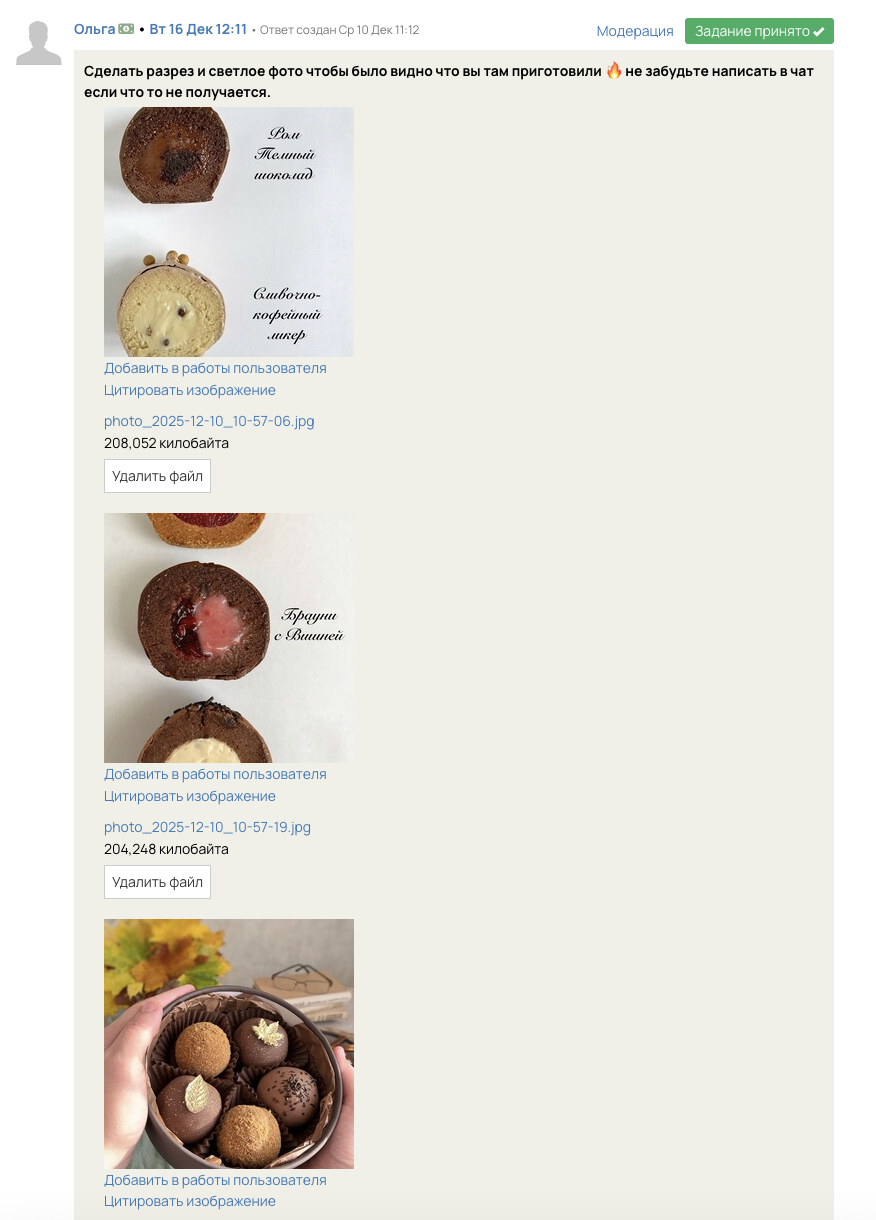The height and width of the screenshot is (1220, 876).
Task: Open the brownie with cherry candy photo
Action: 229,638
